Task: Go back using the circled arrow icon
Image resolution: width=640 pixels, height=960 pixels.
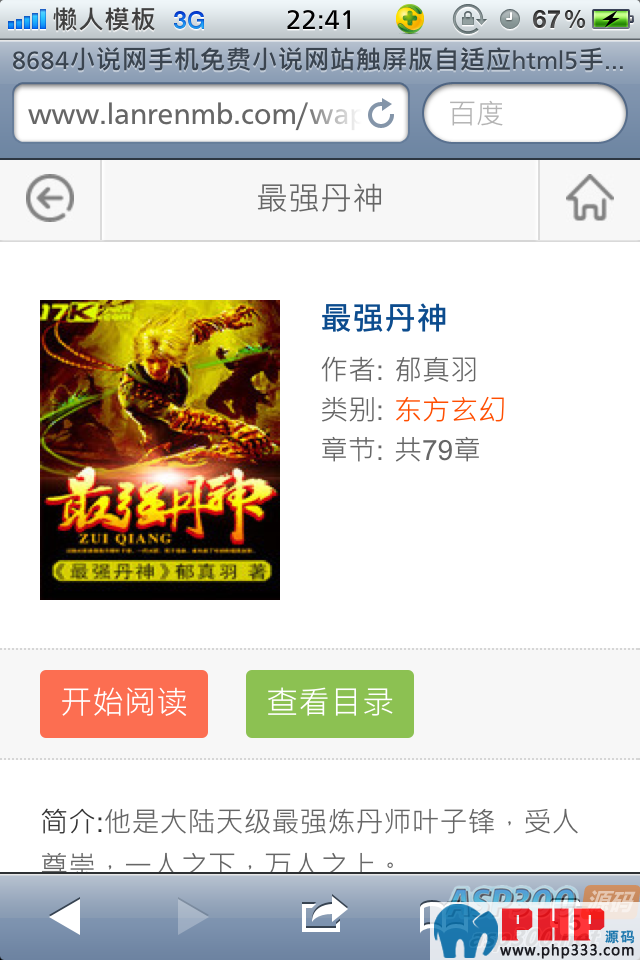Action: [50, 199]
